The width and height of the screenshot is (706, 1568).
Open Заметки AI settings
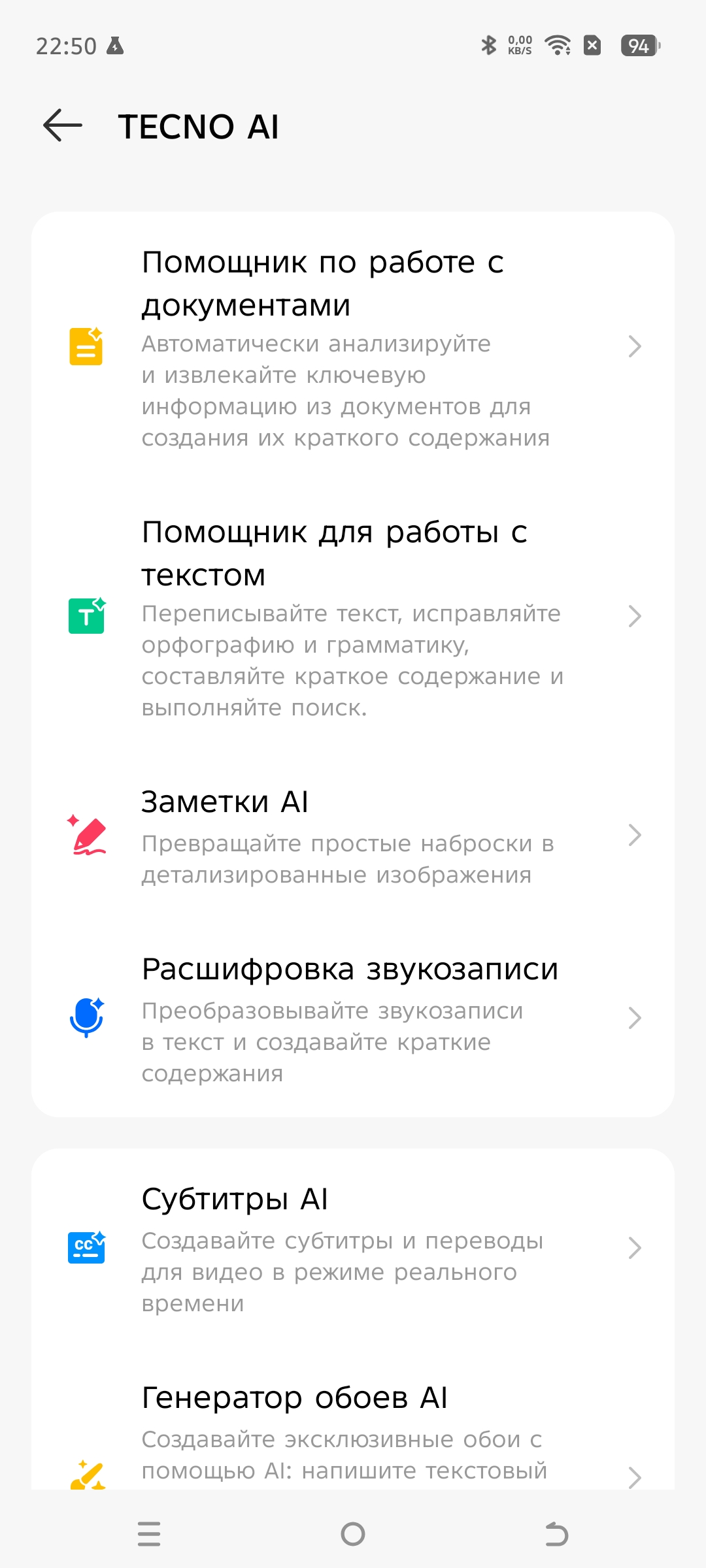click(353, 836)
